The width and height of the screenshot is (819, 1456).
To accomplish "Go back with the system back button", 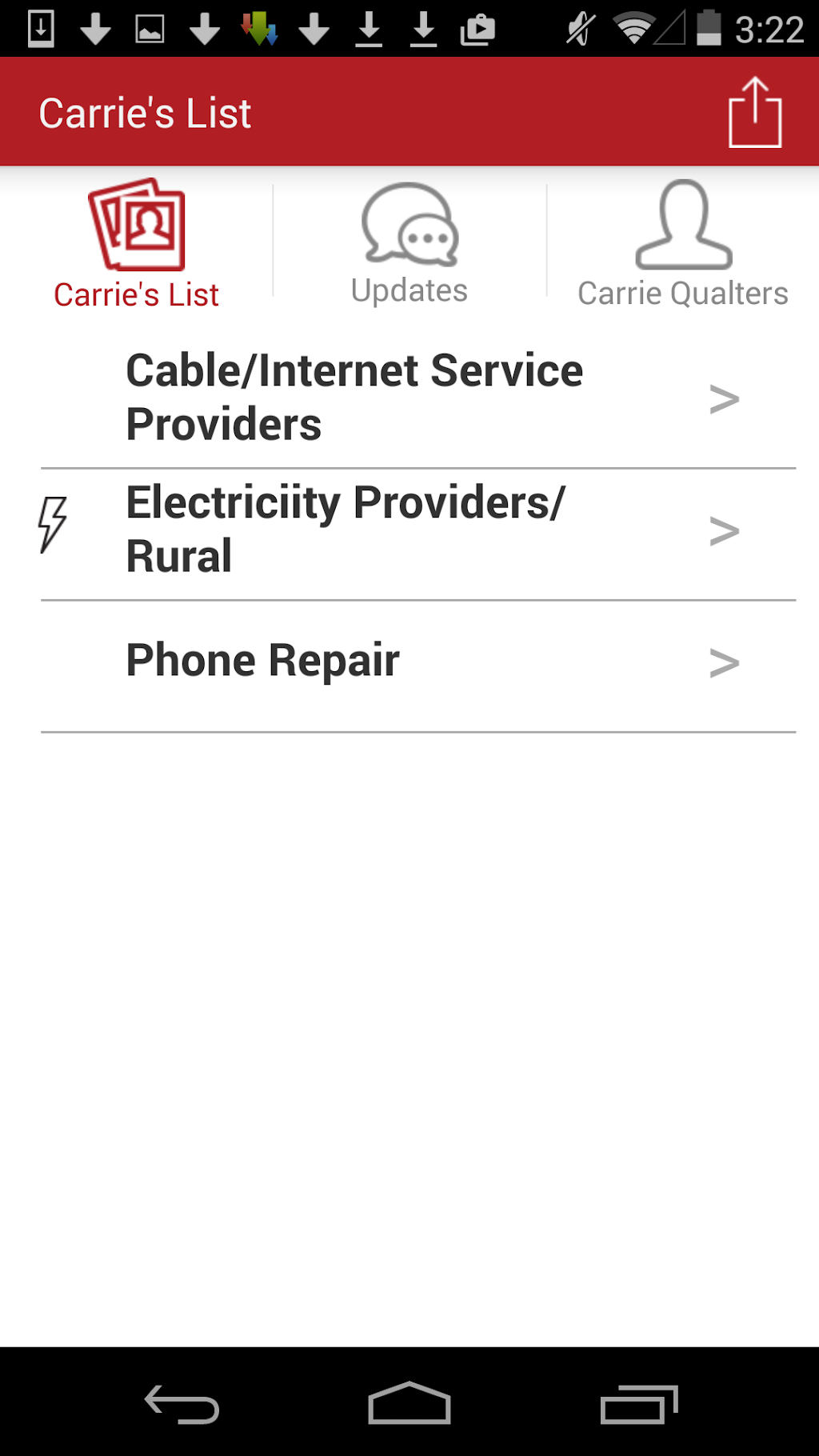I will [182, 1404].
